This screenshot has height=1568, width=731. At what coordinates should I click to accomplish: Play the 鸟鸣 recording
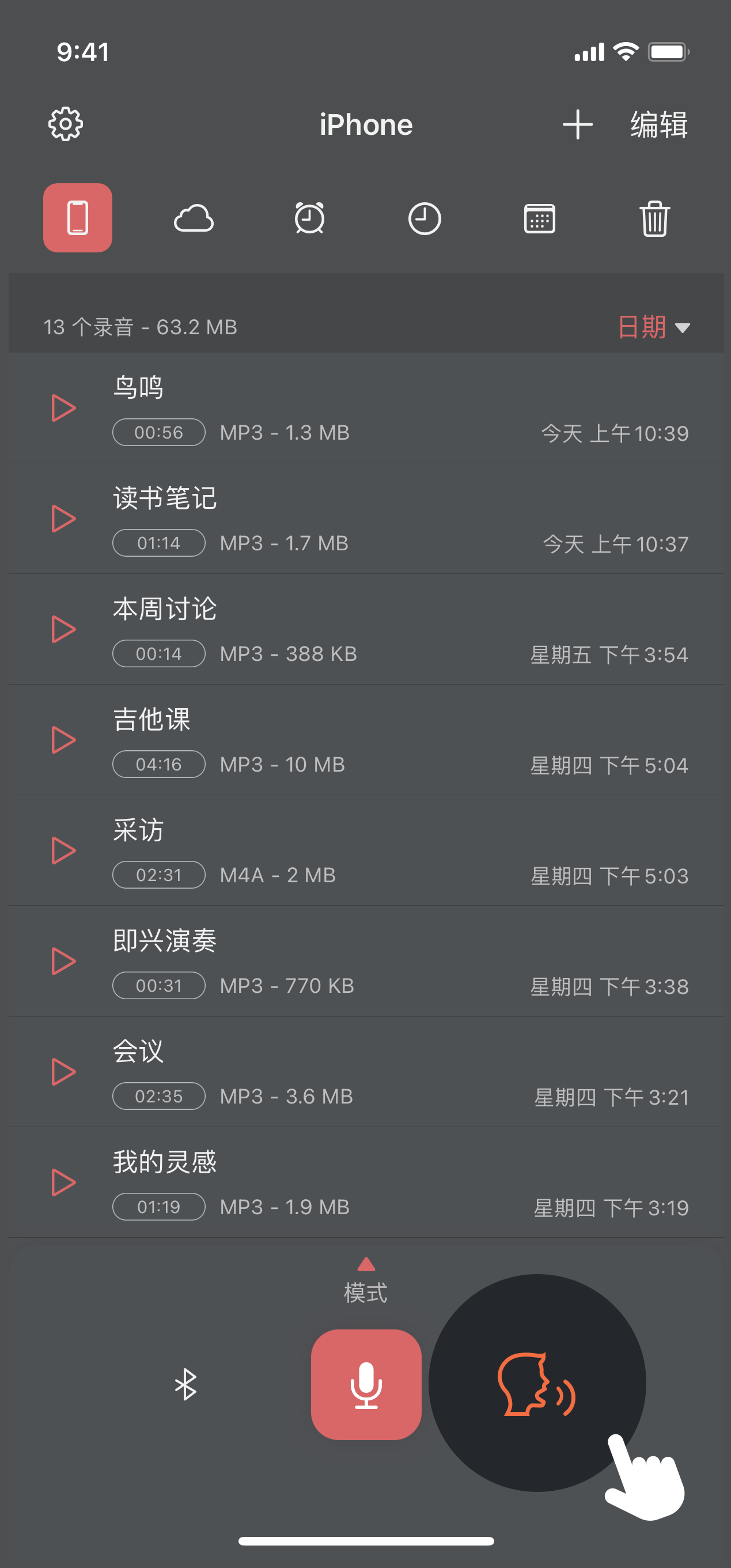[x=63, y=408]
